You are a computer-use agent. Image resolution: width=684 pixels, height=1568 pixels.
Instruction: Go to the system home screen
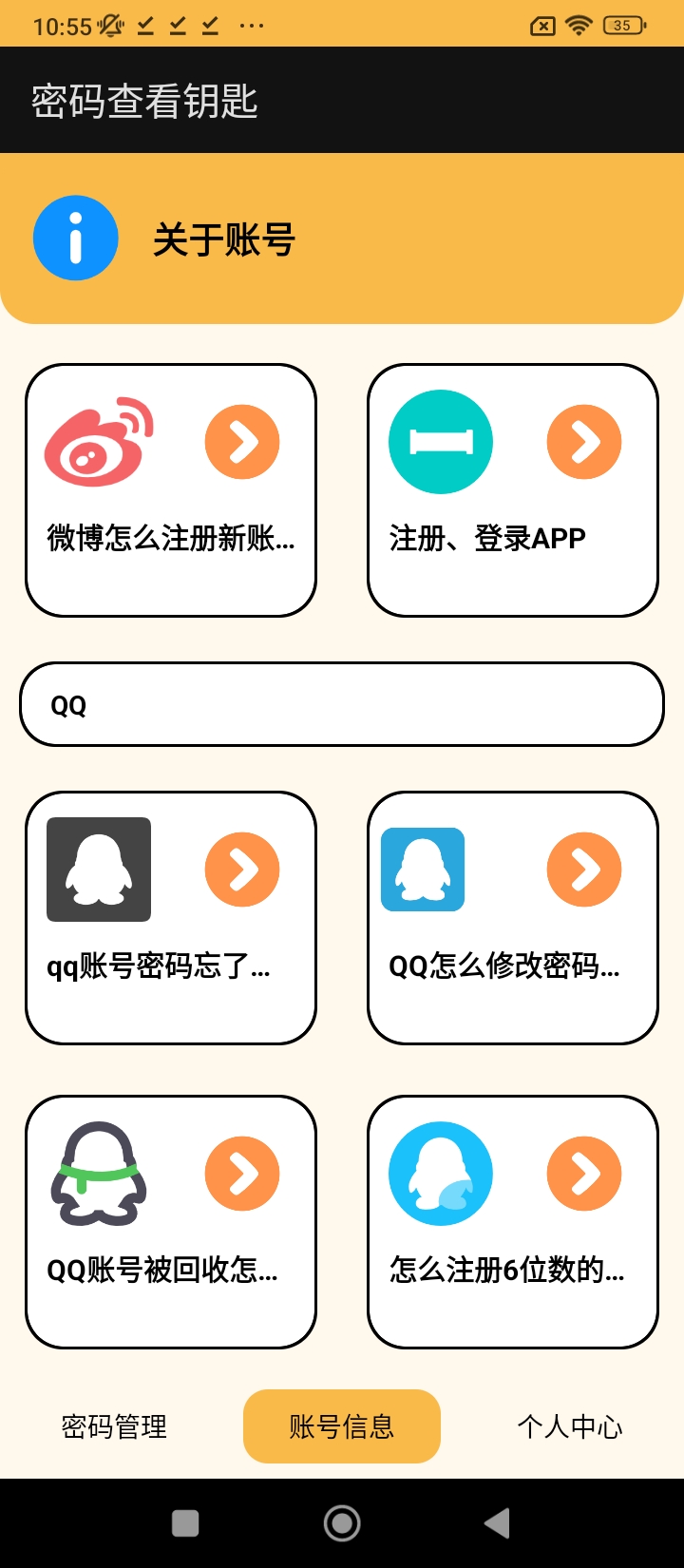[342, 1523]
